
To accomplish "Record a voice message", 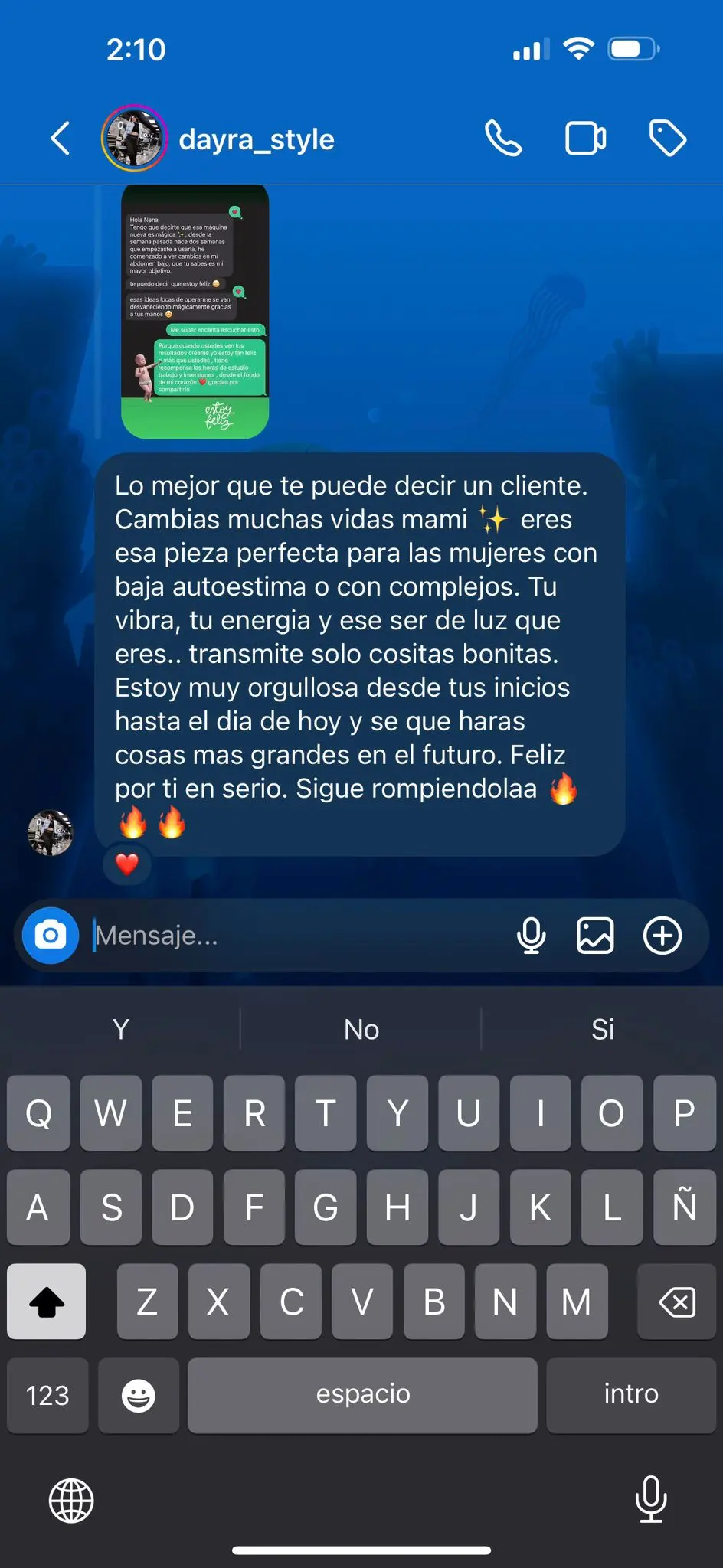I will tap(531, 935).
